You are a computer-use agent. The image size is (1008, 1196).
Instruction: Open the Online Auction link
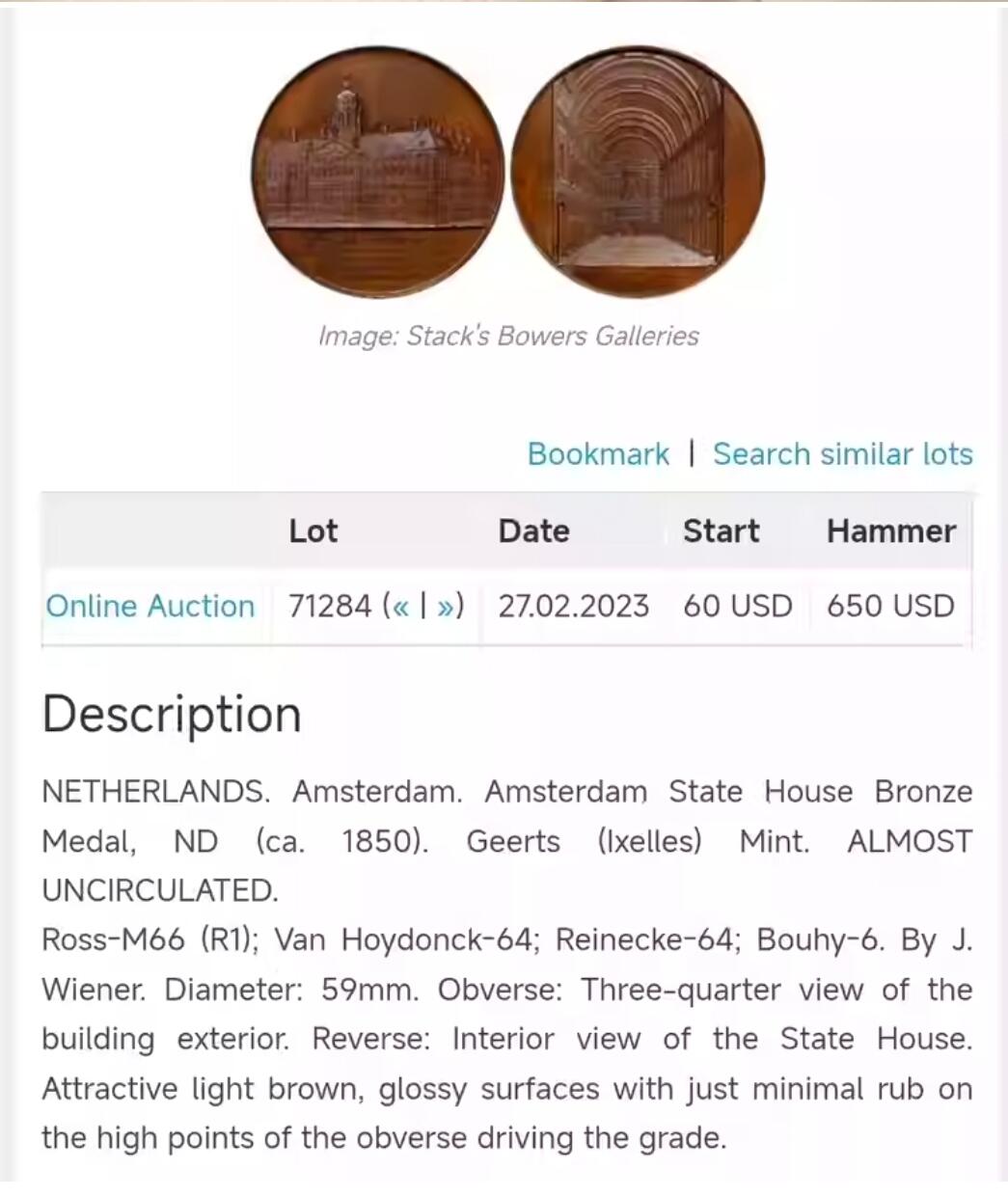(x=150, y=606)
